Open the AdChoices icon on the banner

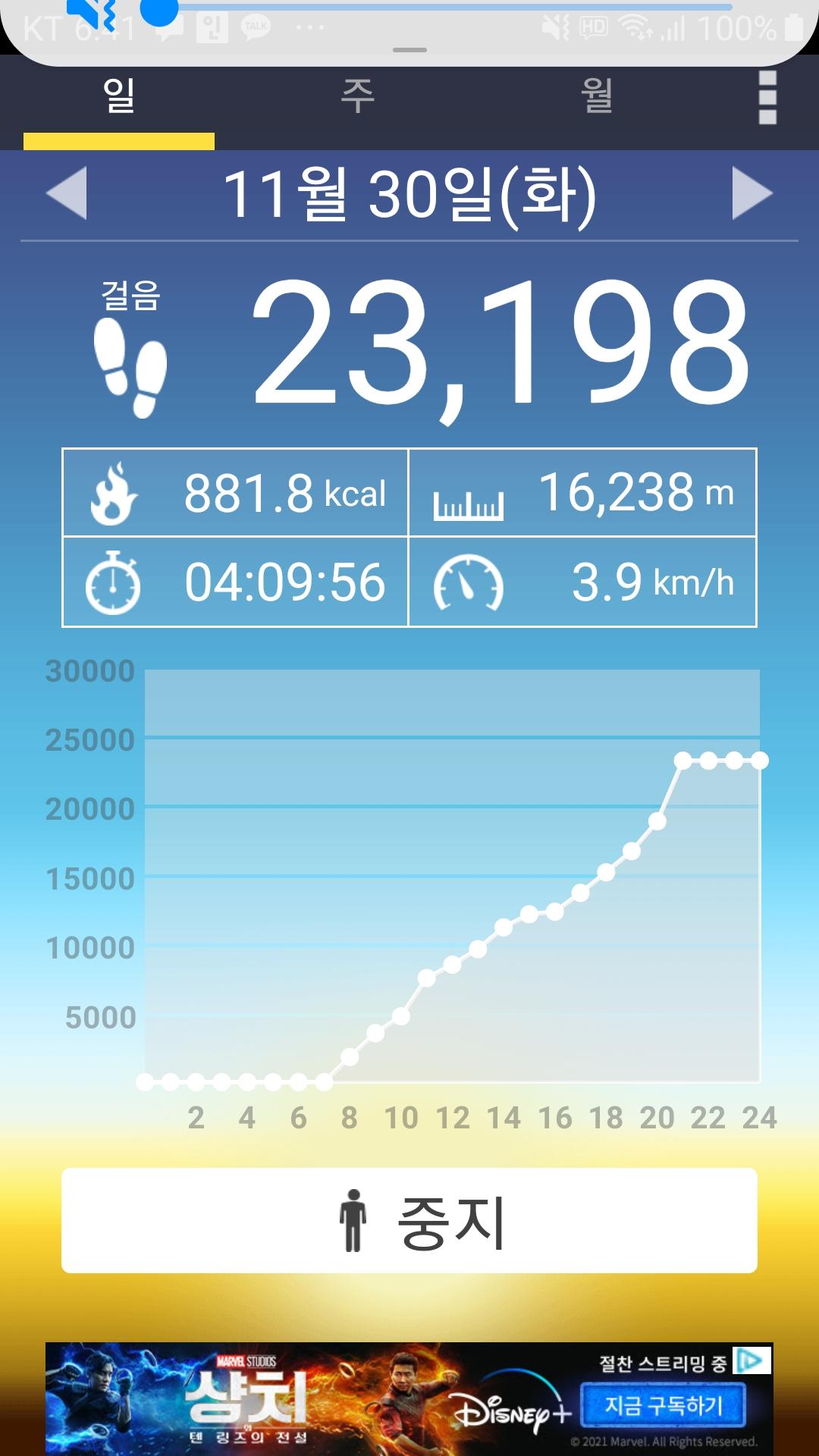coord(752,1361)
